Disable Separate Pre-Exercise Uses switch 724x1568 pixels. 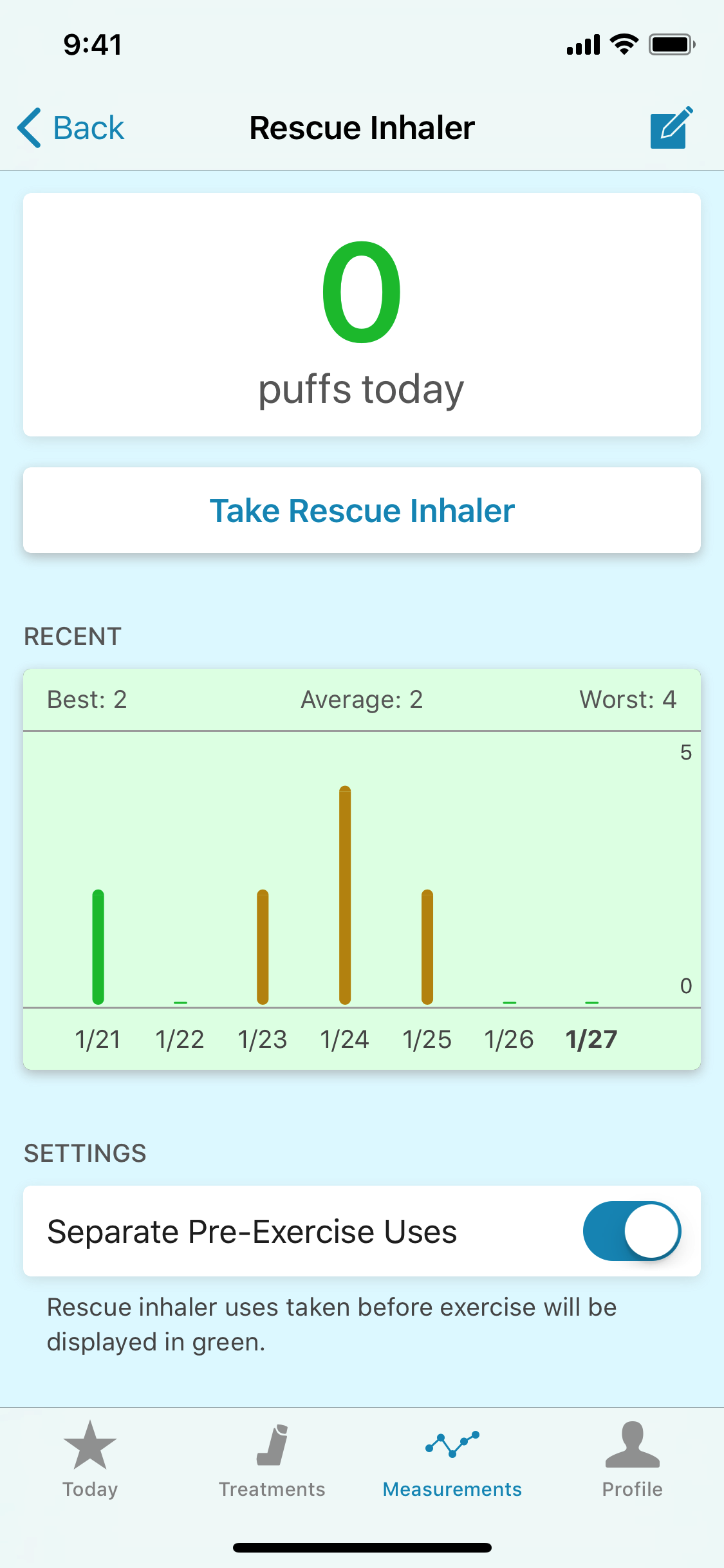[631, 1231]
